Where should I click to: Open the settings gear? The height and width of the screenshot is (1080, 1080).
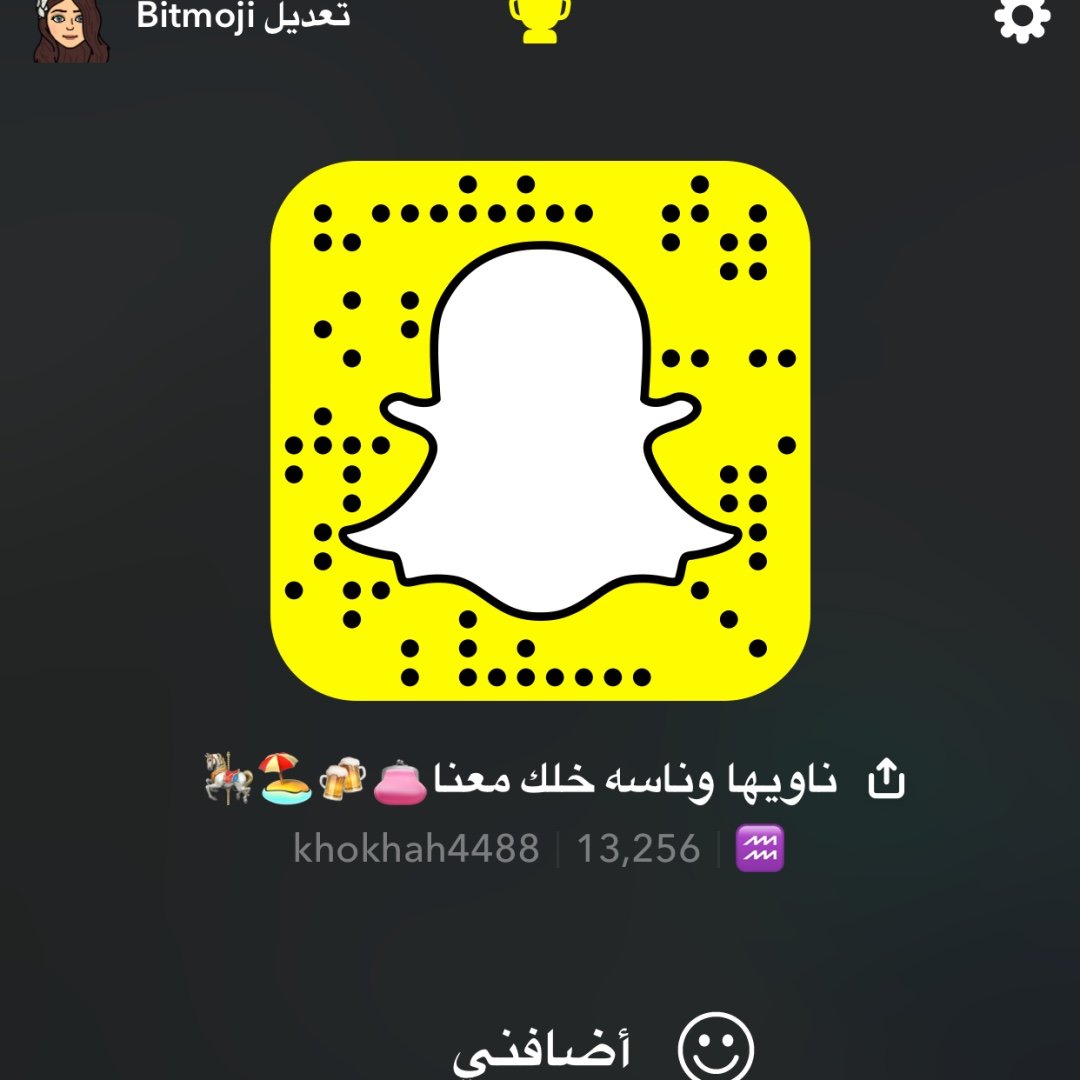pyautogui.click(x=1022, y=20)
